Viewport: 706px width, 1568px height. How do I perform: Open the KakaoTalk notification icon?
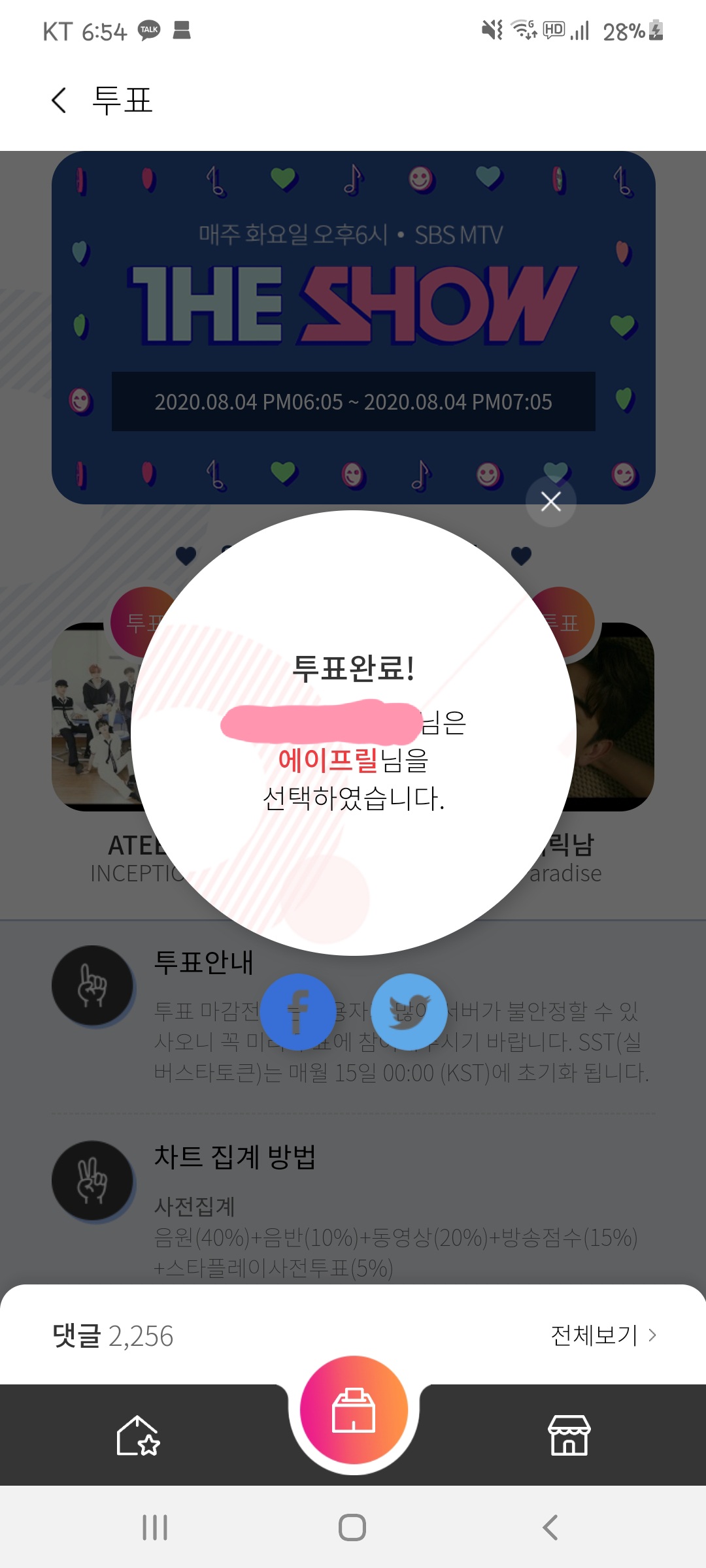(149, 30)
